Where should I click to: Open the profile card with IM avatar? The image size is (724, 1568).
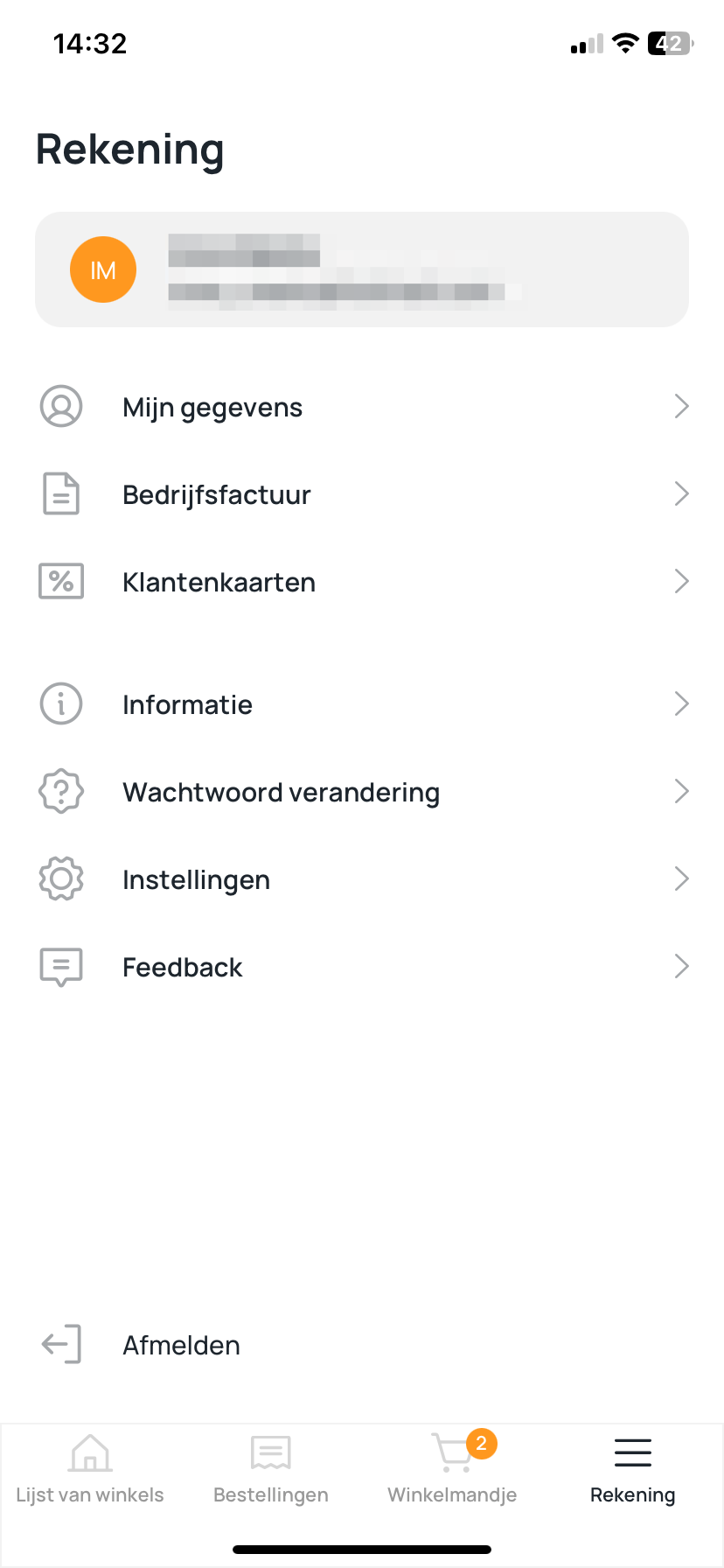(362, 269)
